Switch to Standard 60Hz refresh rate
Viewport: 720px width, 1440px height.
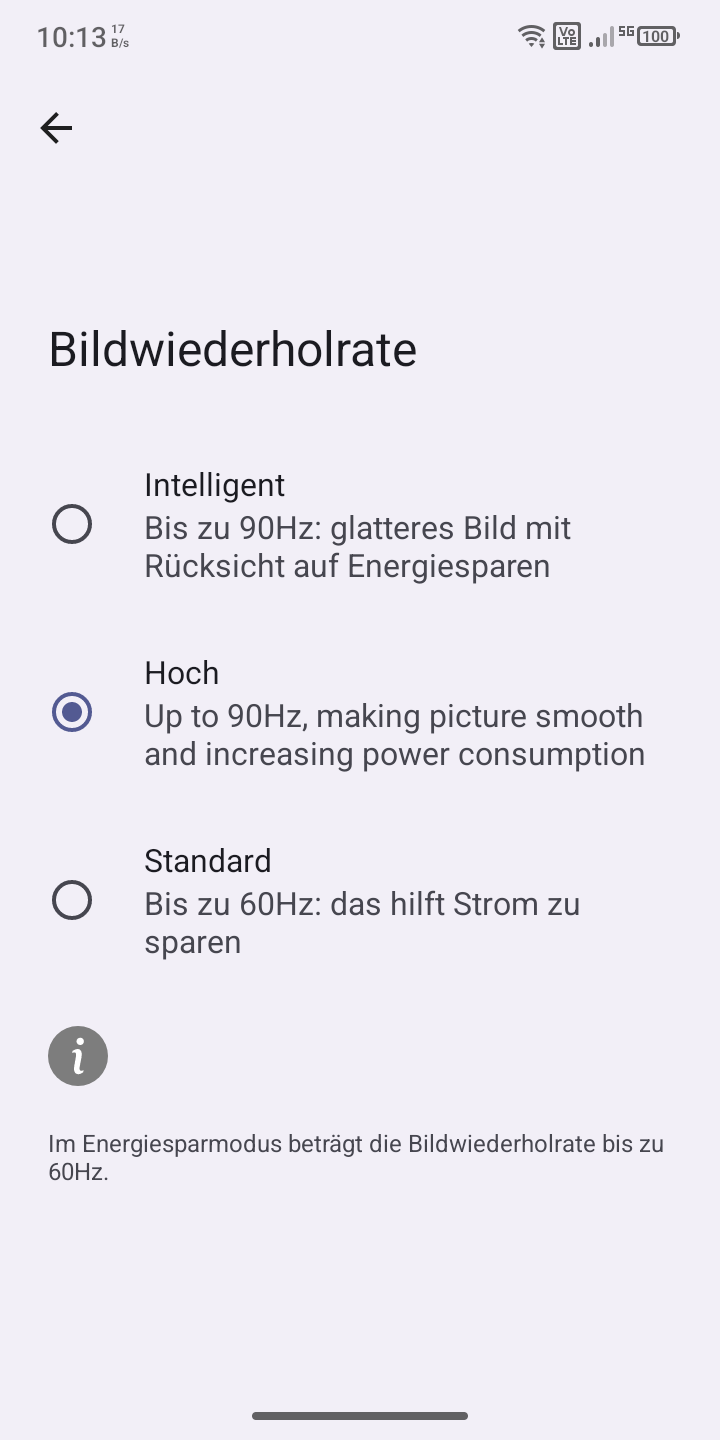click(x=360, y=901)
